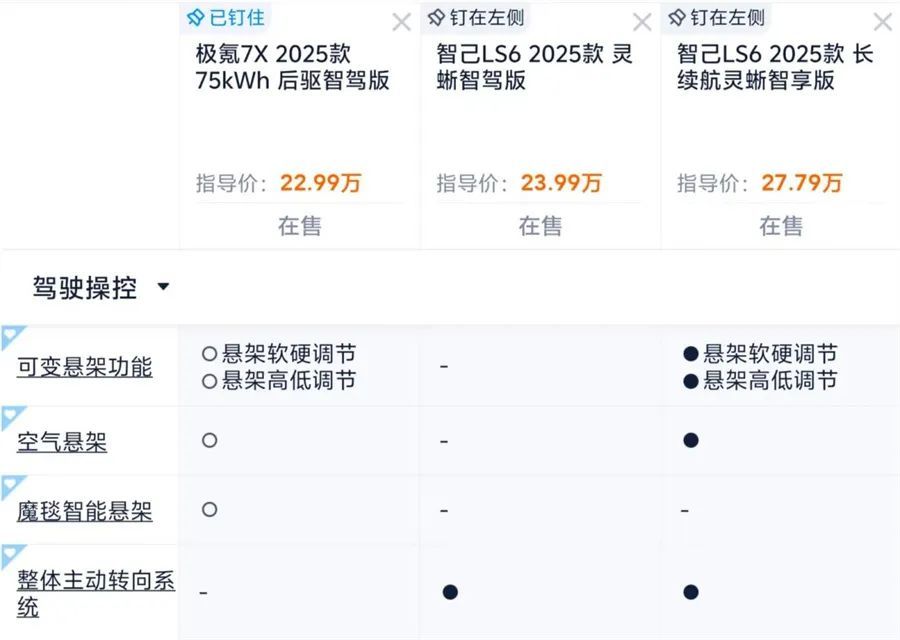
Task: Remove 智己LS6 长续航灵蜥智享版 from the comparison
Action: pyautogui.click(x=882, y=22)
